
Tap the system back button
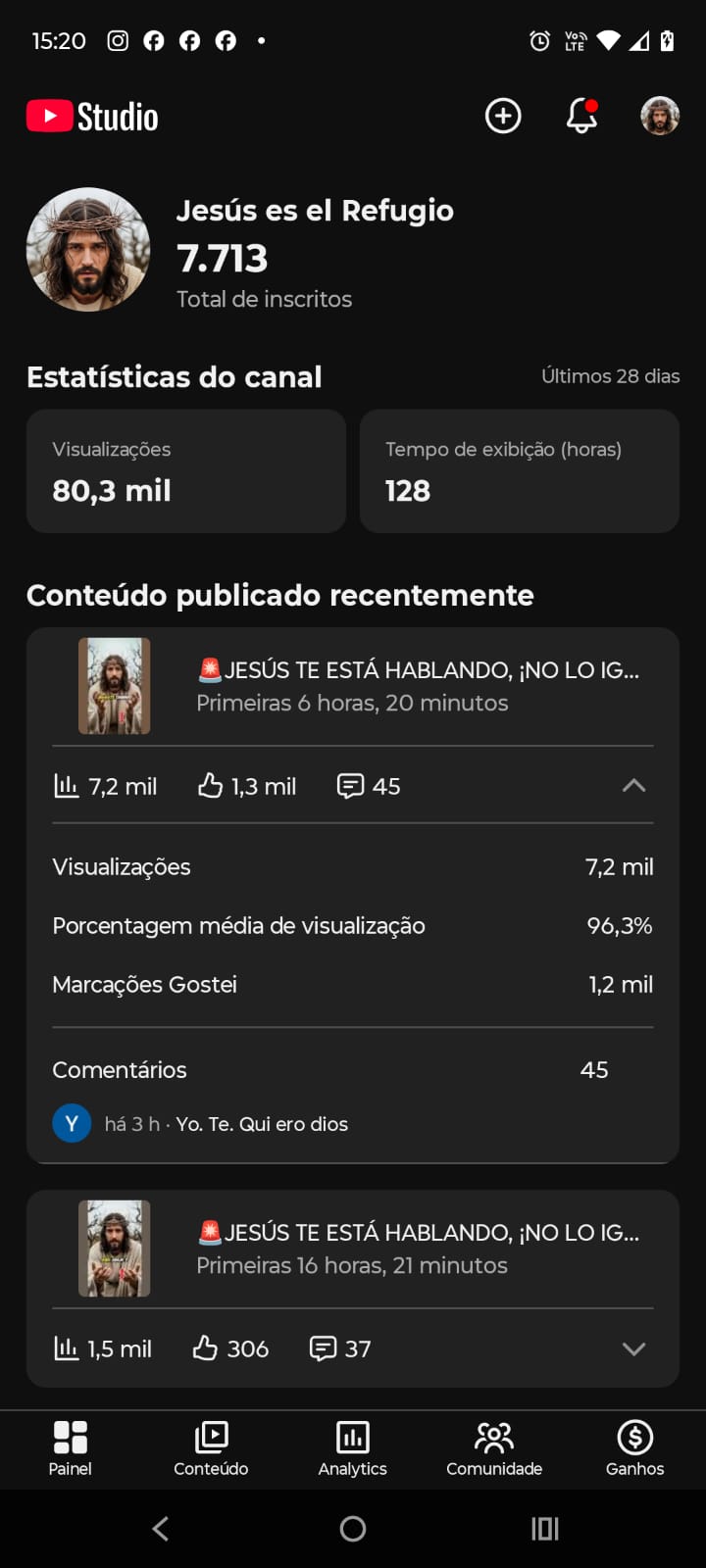pyautogui.click(x=161, y=1528)
